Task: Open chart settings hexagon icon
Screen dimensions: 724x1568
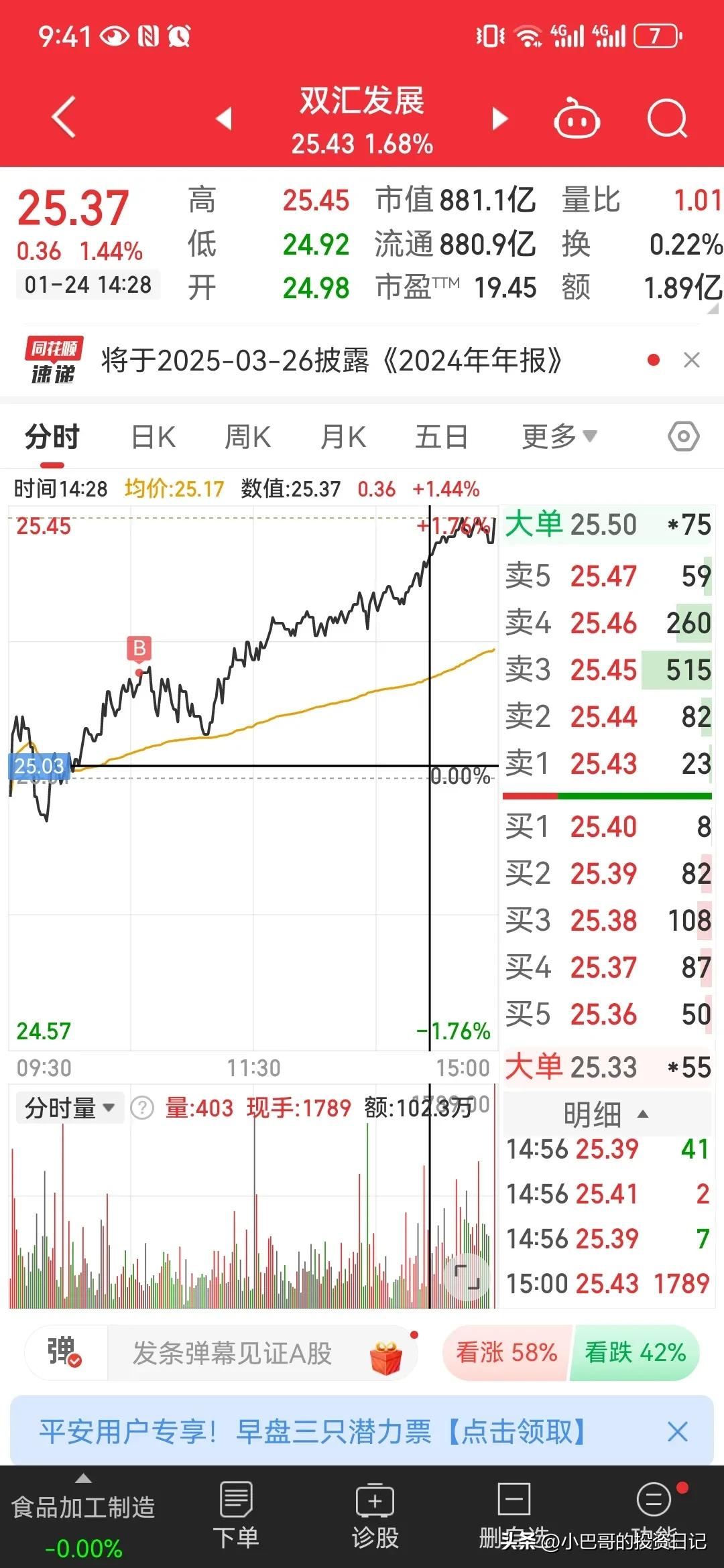Action: click(x=683, y=437)
